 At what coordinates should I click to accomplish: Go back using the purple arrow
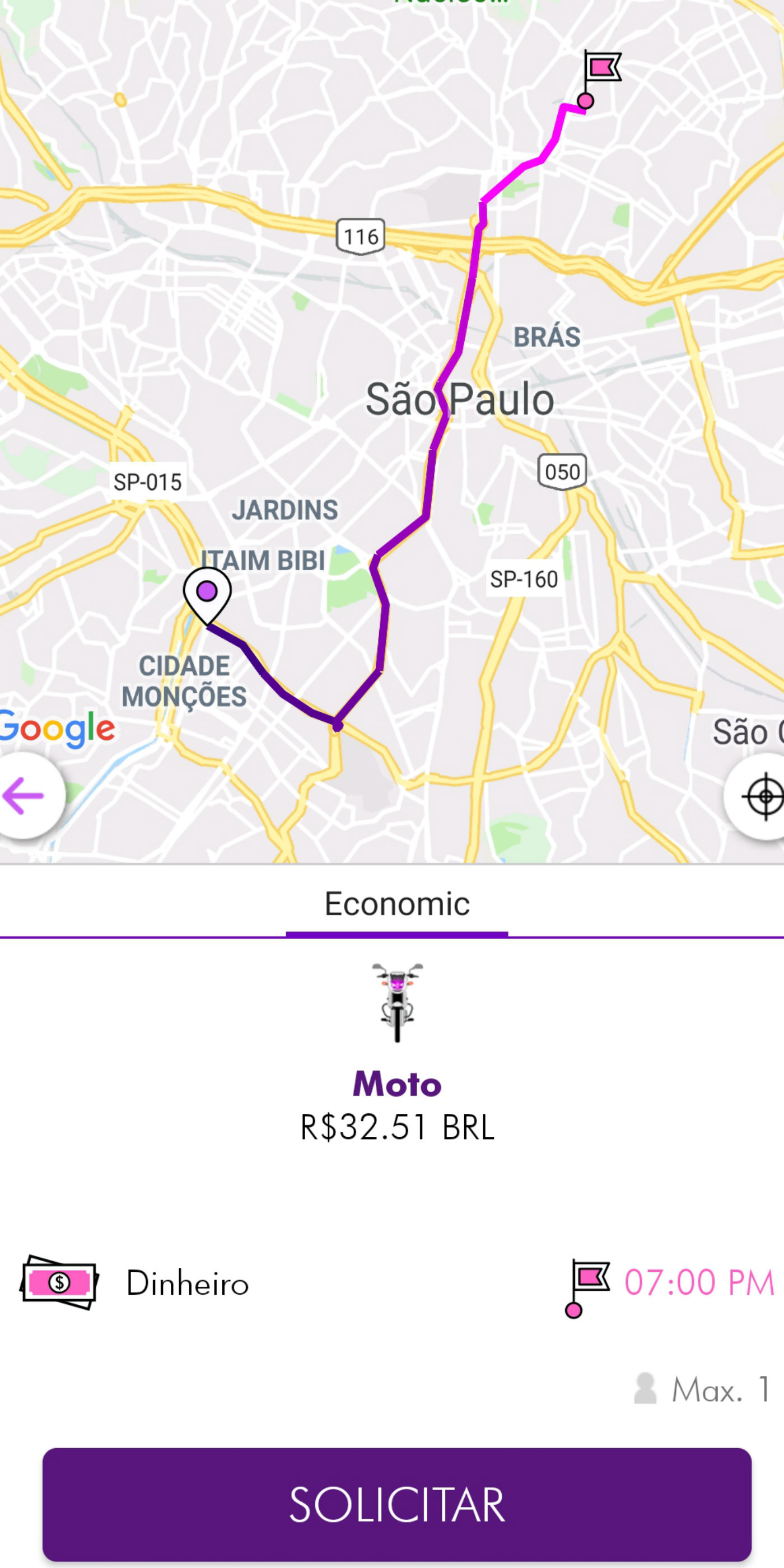pos(24,795)
